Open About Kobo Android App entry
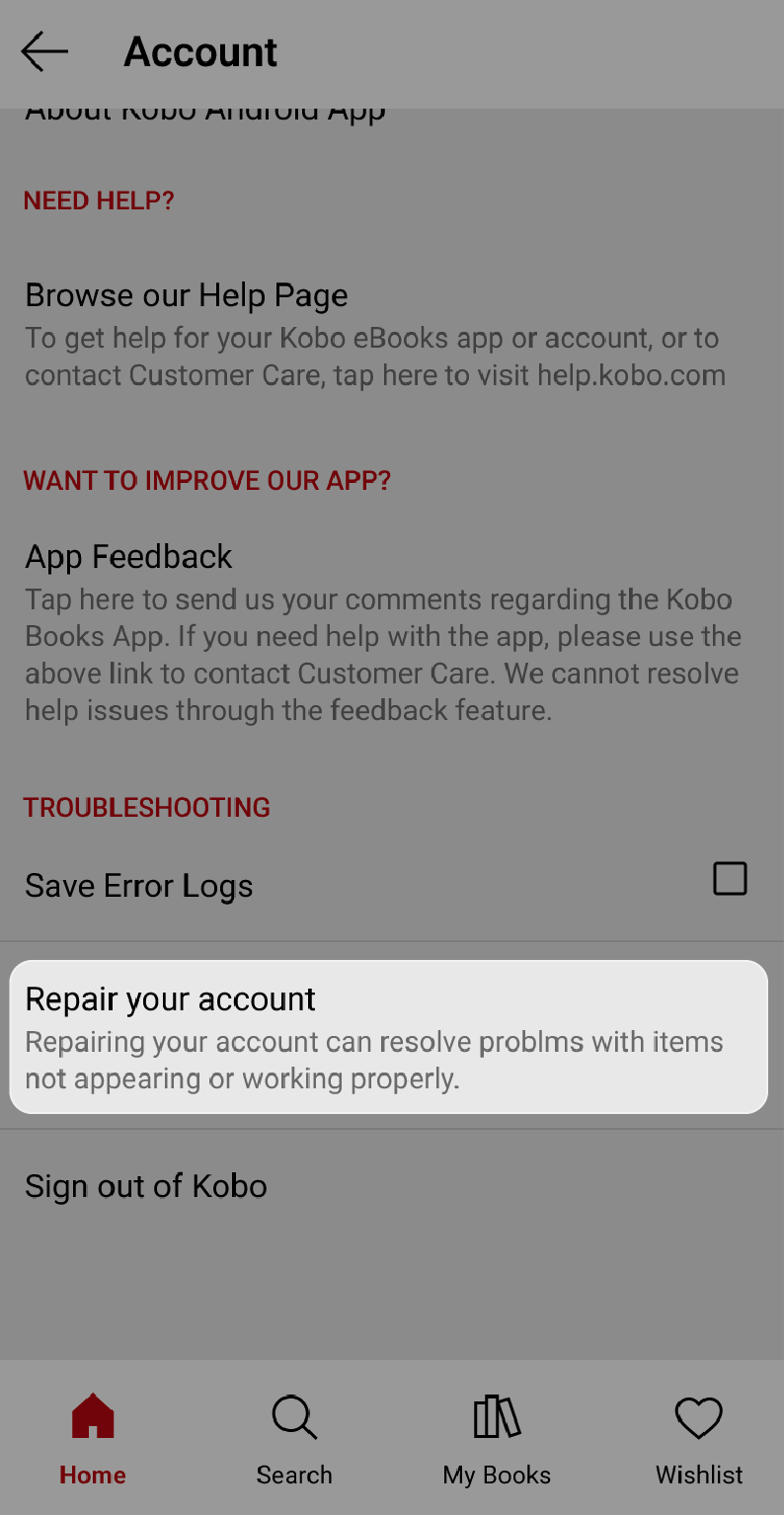The height and width of the screenshot is (1515, 784). pos(204,109)
